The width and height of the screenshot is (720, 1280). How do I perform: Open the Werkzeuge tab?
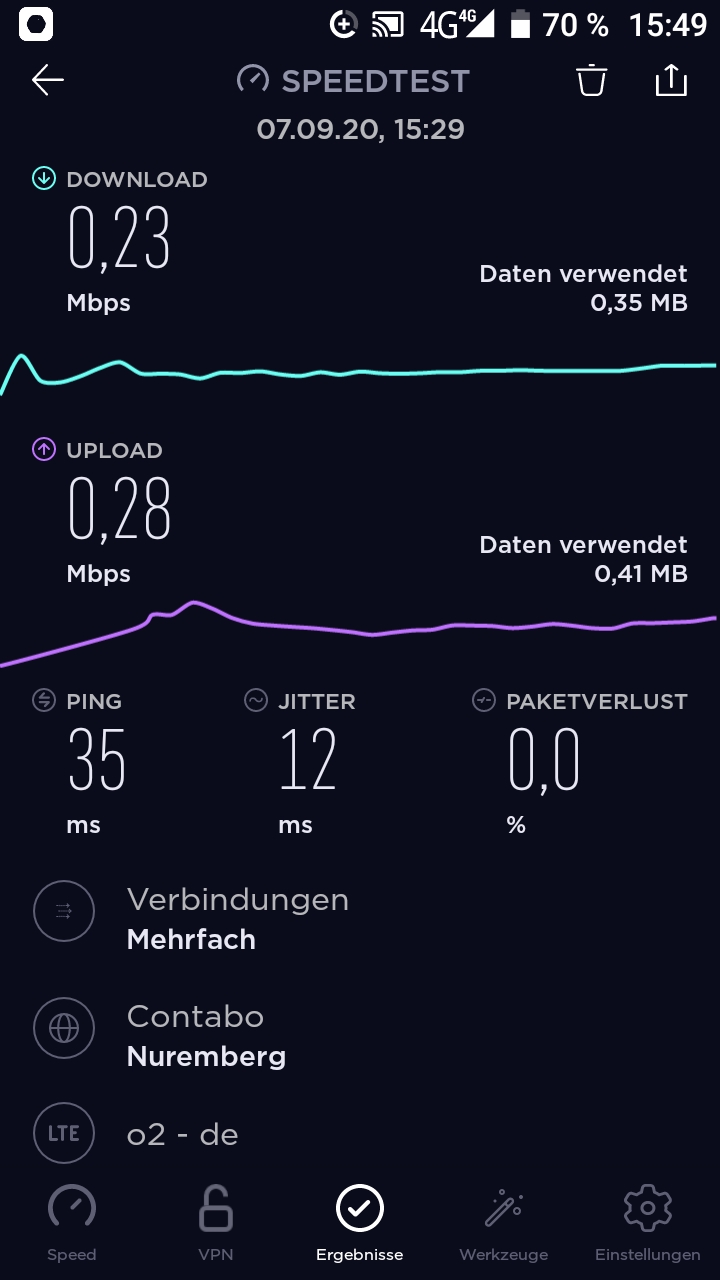[504, 1222]
